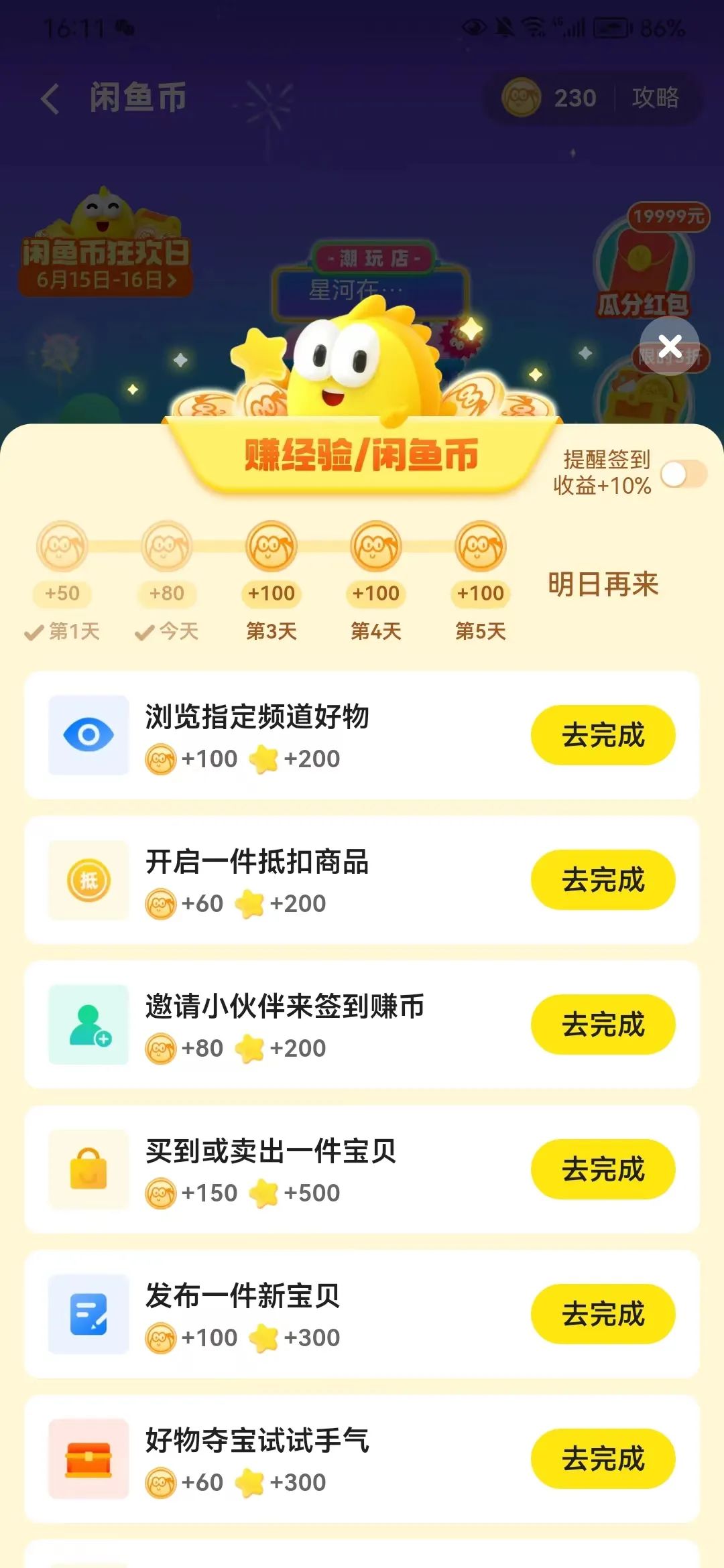The image size is (724, 1568).
Task: Click the 抵 deduction coin icon
Action: pos(89,880)
